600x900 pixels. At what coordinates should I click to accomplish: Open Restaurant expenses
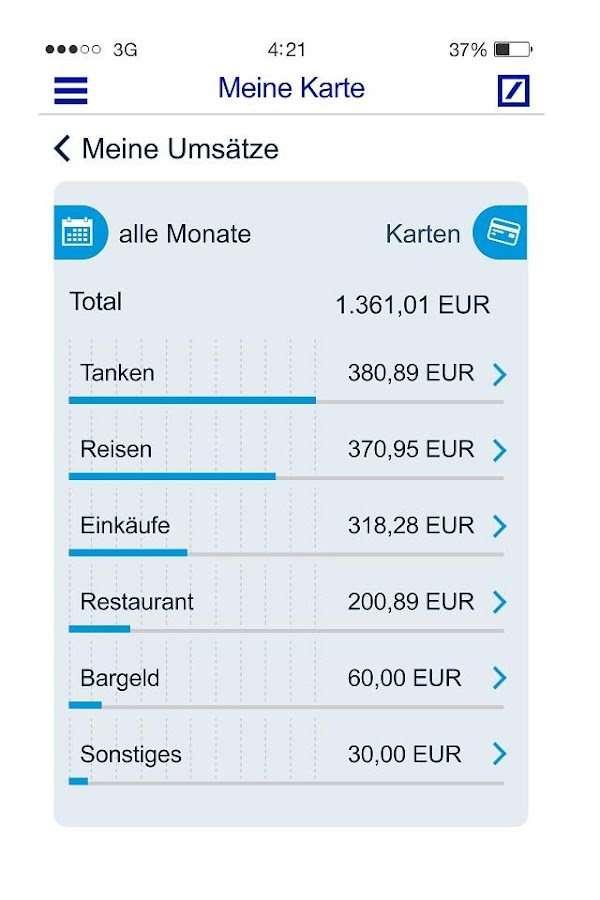pyautogui.click(x=499, y=603)
